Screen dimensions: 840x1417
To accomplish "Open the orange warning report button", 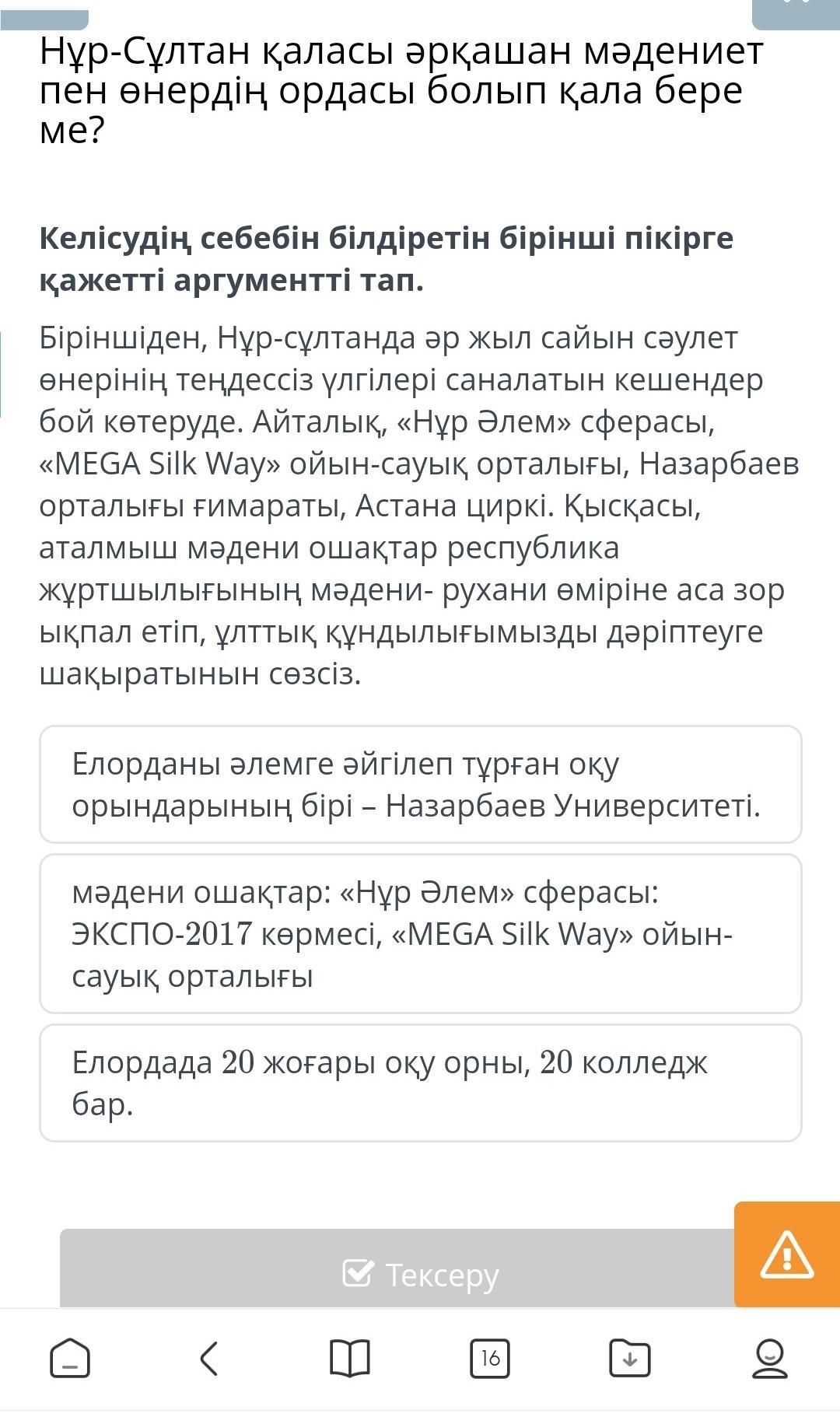I will [x=787, y=1254].
